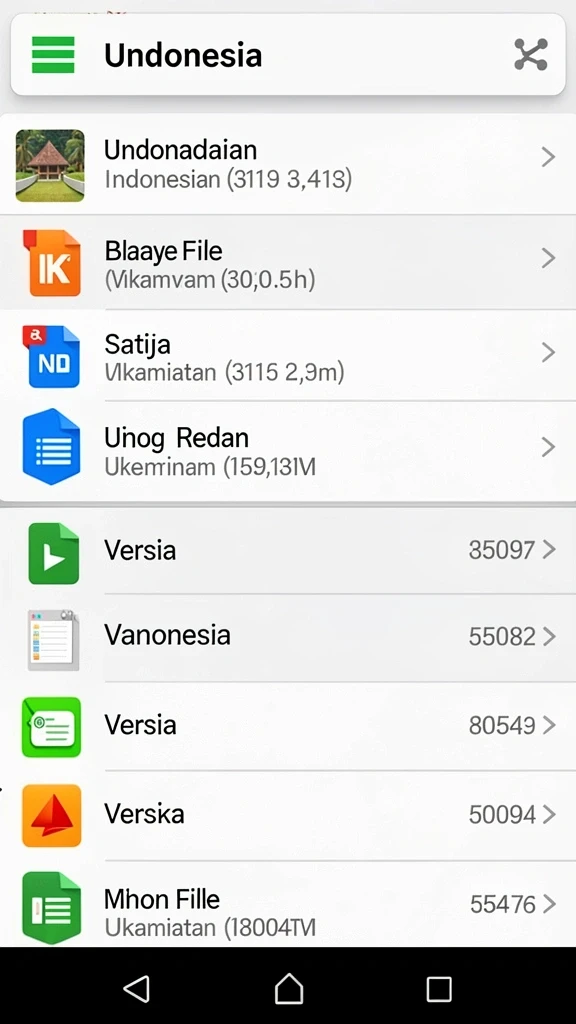The width and height of the screenshot is (576, 1024).
Task: Open the Versia row showing 35097
Action: 288,551
